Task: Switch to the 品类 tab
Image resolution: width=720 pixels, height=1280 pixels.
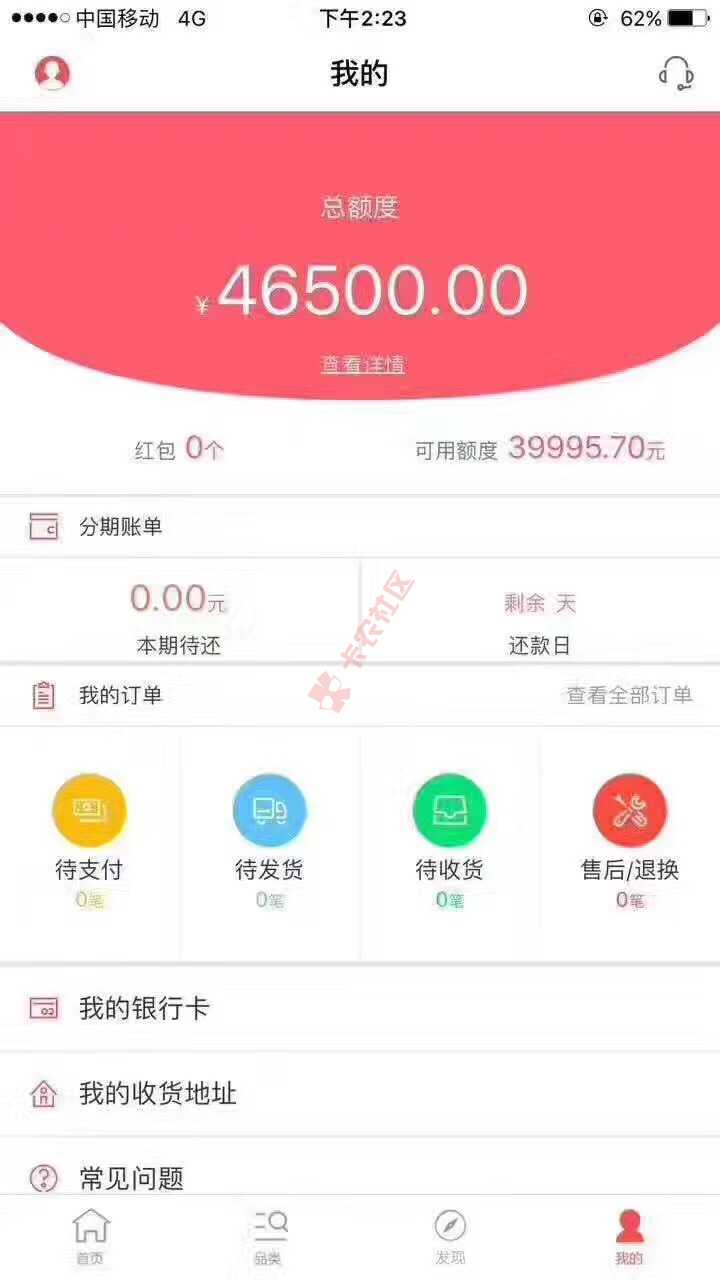Action: [x=270, y=1236]
